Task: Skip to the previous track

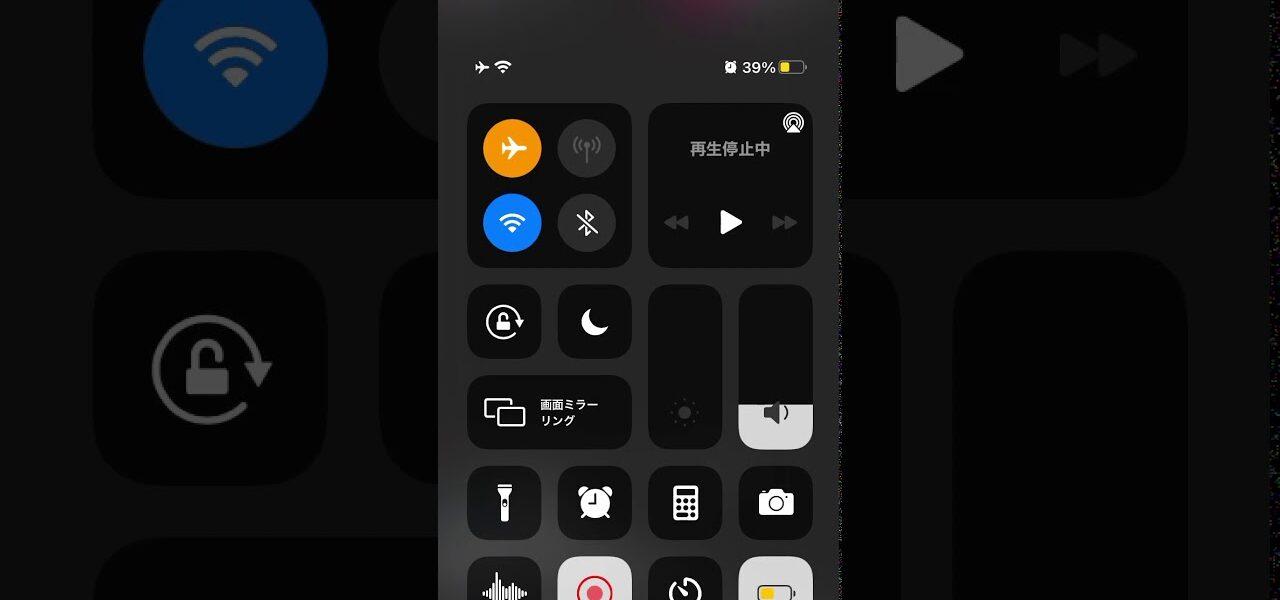Action: pos(677,222)
